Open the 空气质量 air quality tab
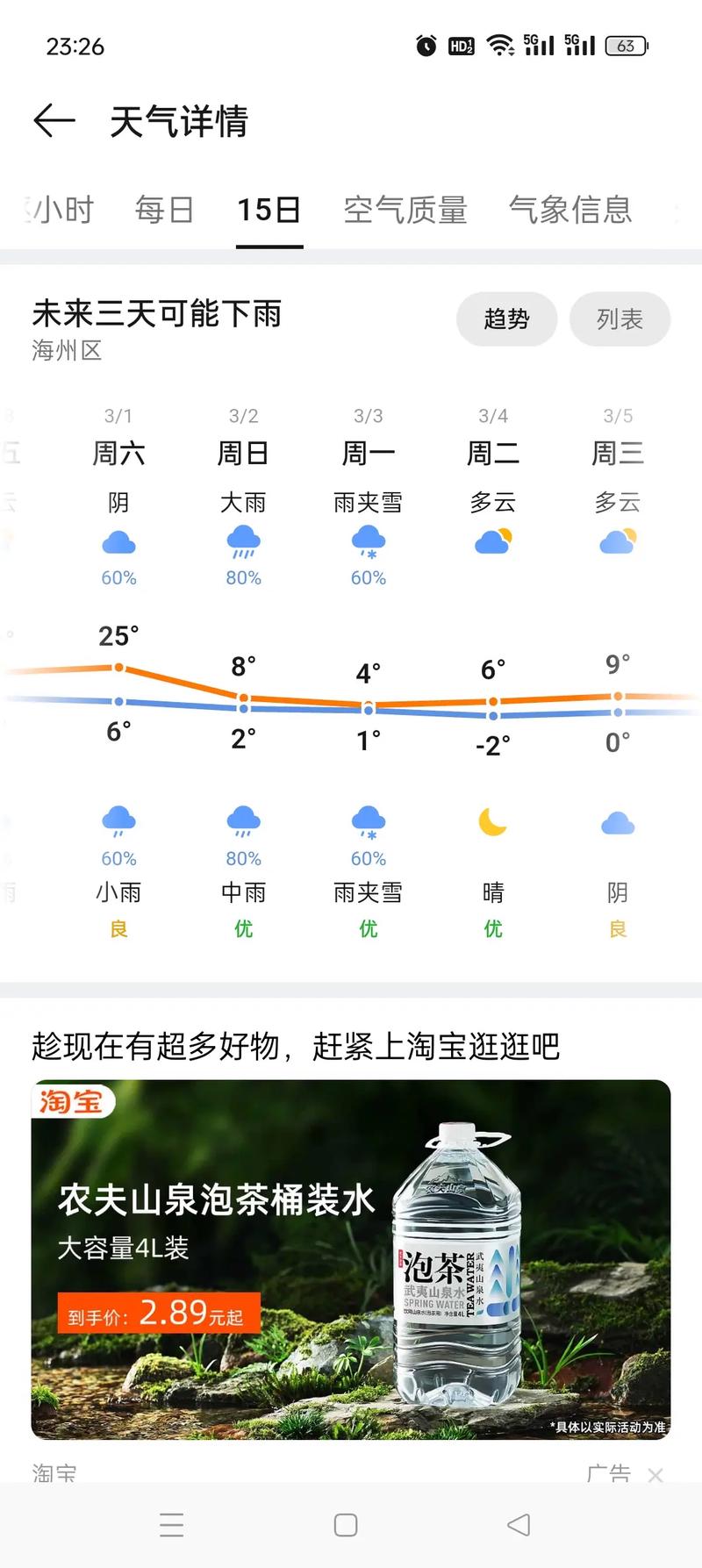The height and width of the screenshot is (1568, 702). [x=407, y=209]
